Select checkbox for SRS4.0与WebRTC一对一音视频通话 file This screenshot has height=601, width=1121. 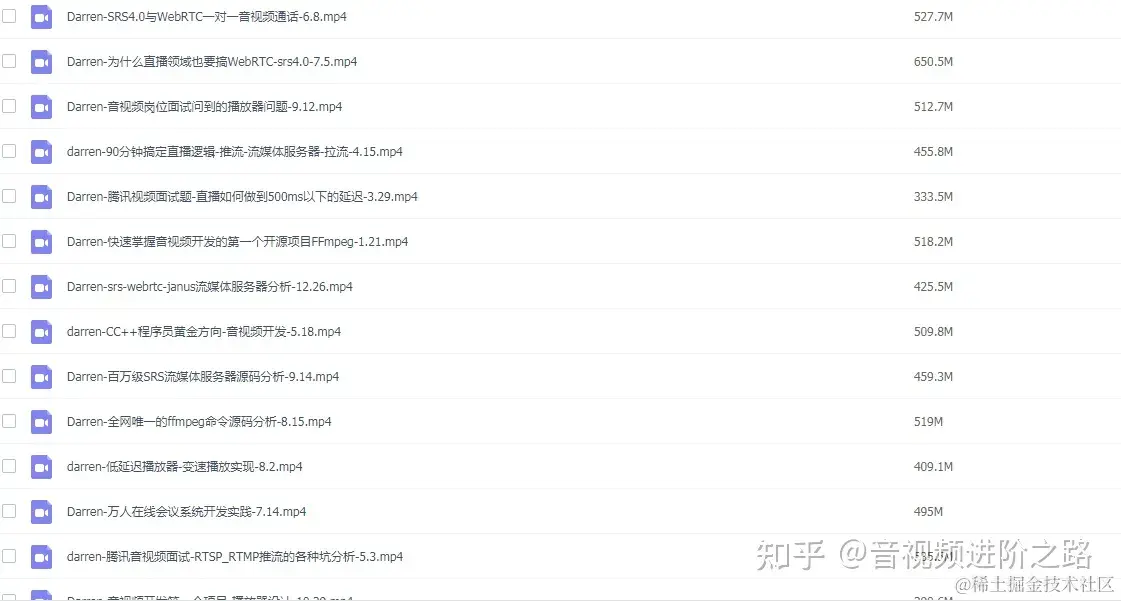[9, 16]
